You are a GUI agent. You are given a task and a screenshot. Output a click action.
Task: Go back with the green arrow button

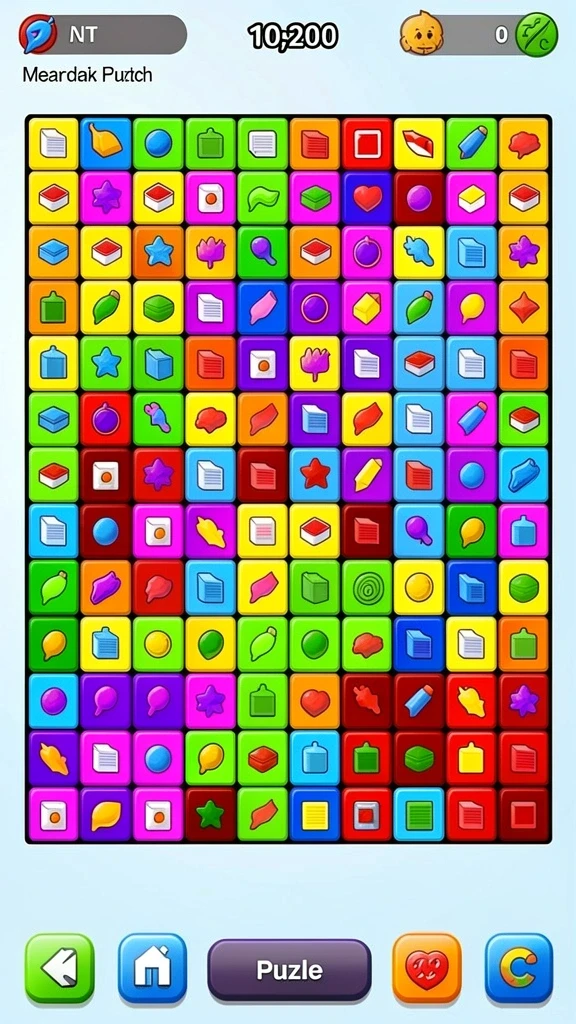coord(59,968)
